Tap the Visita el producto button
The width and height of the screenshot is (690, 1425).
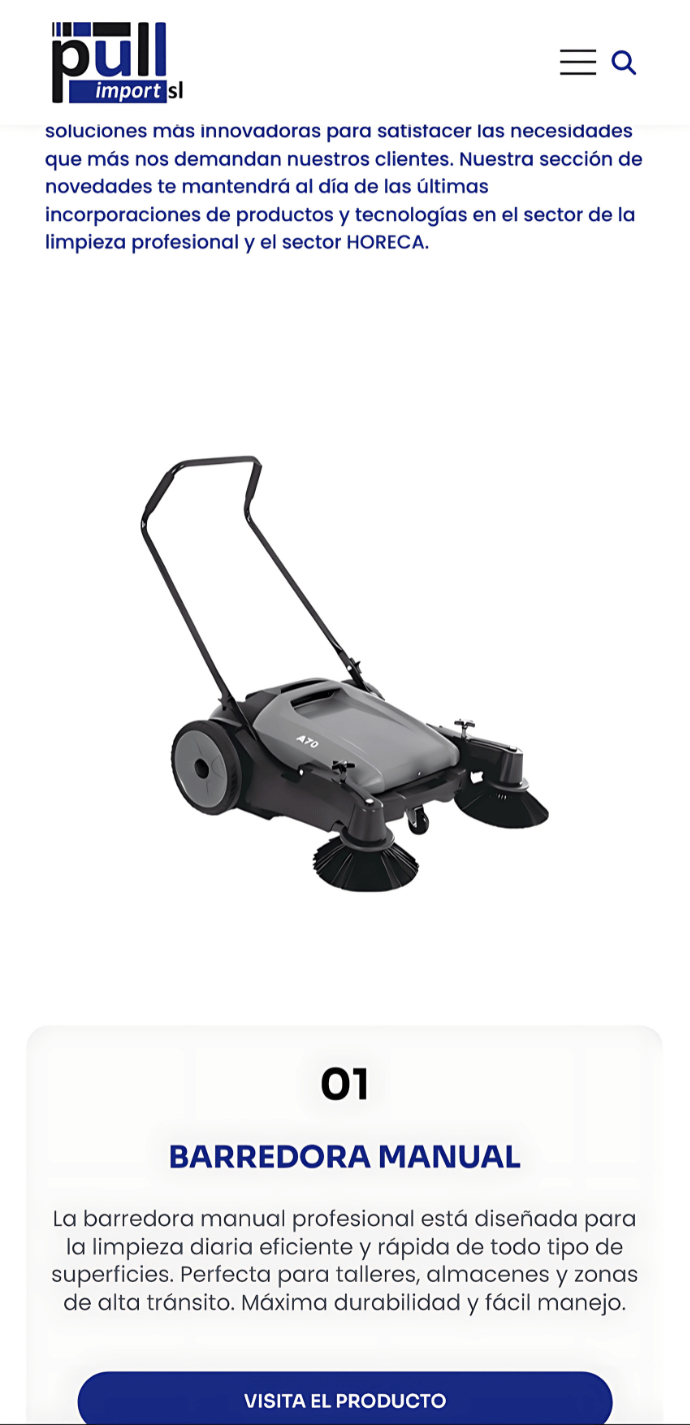click(344, 1399)
